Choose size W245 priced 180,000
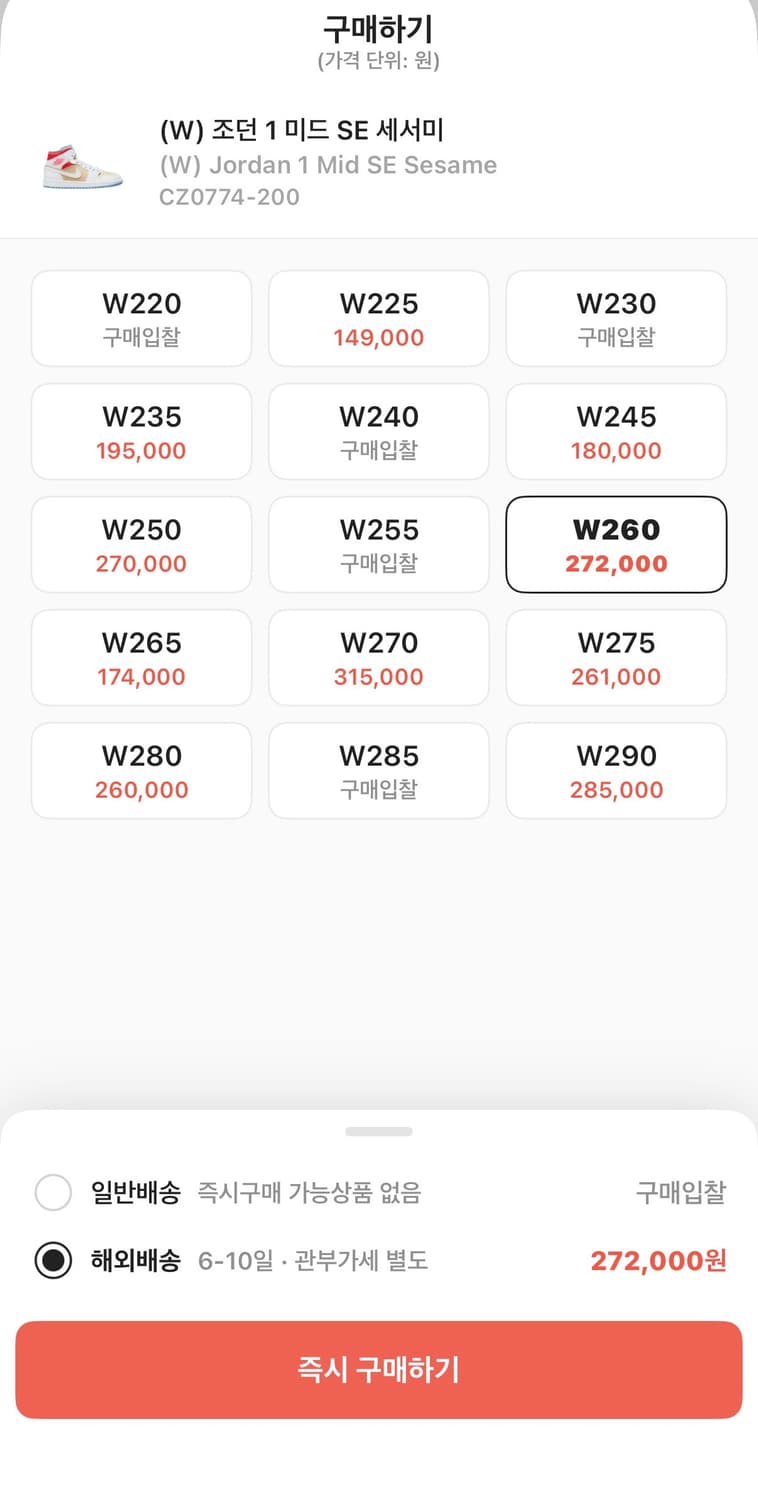 point(616,432)
